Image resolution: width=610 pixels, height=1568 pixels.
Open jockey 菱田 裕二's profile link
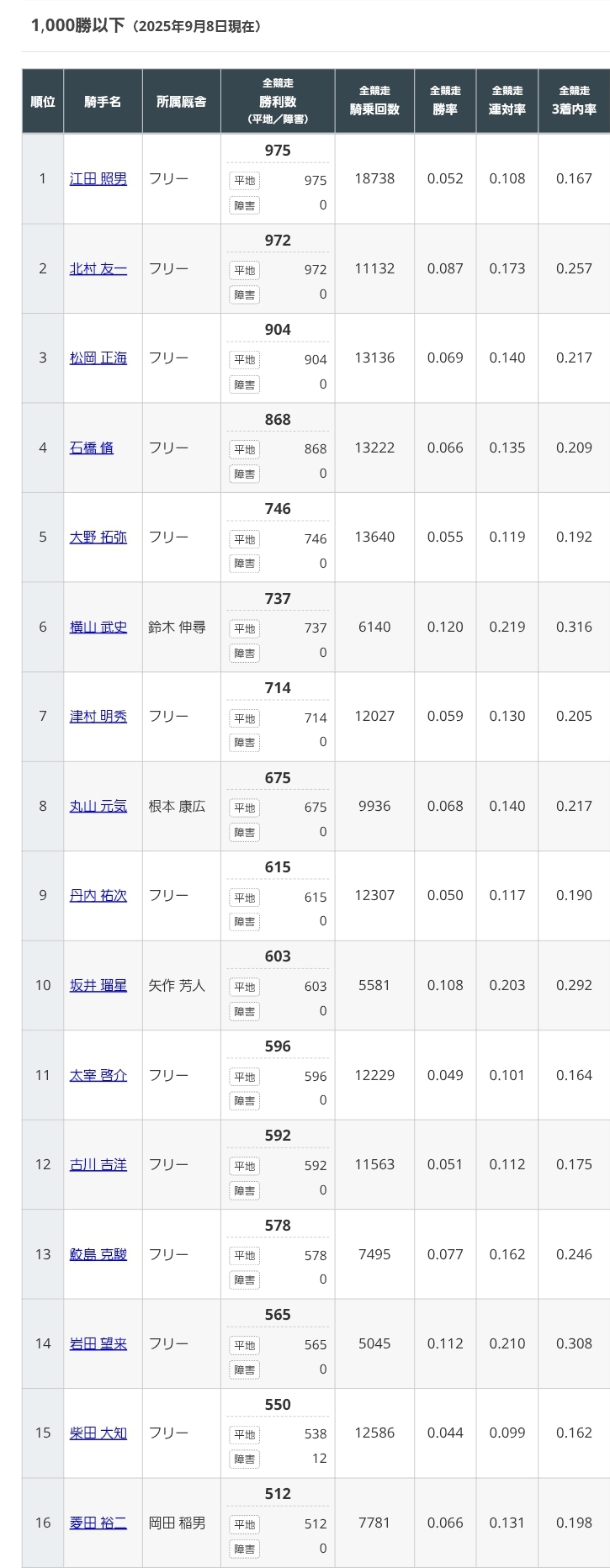(98, 1523)
